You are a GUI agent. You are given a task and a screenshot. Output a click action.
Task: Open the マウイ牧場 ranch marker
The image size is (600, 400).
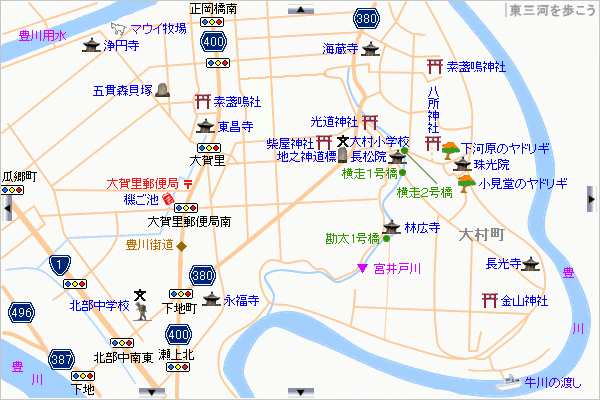120,31
